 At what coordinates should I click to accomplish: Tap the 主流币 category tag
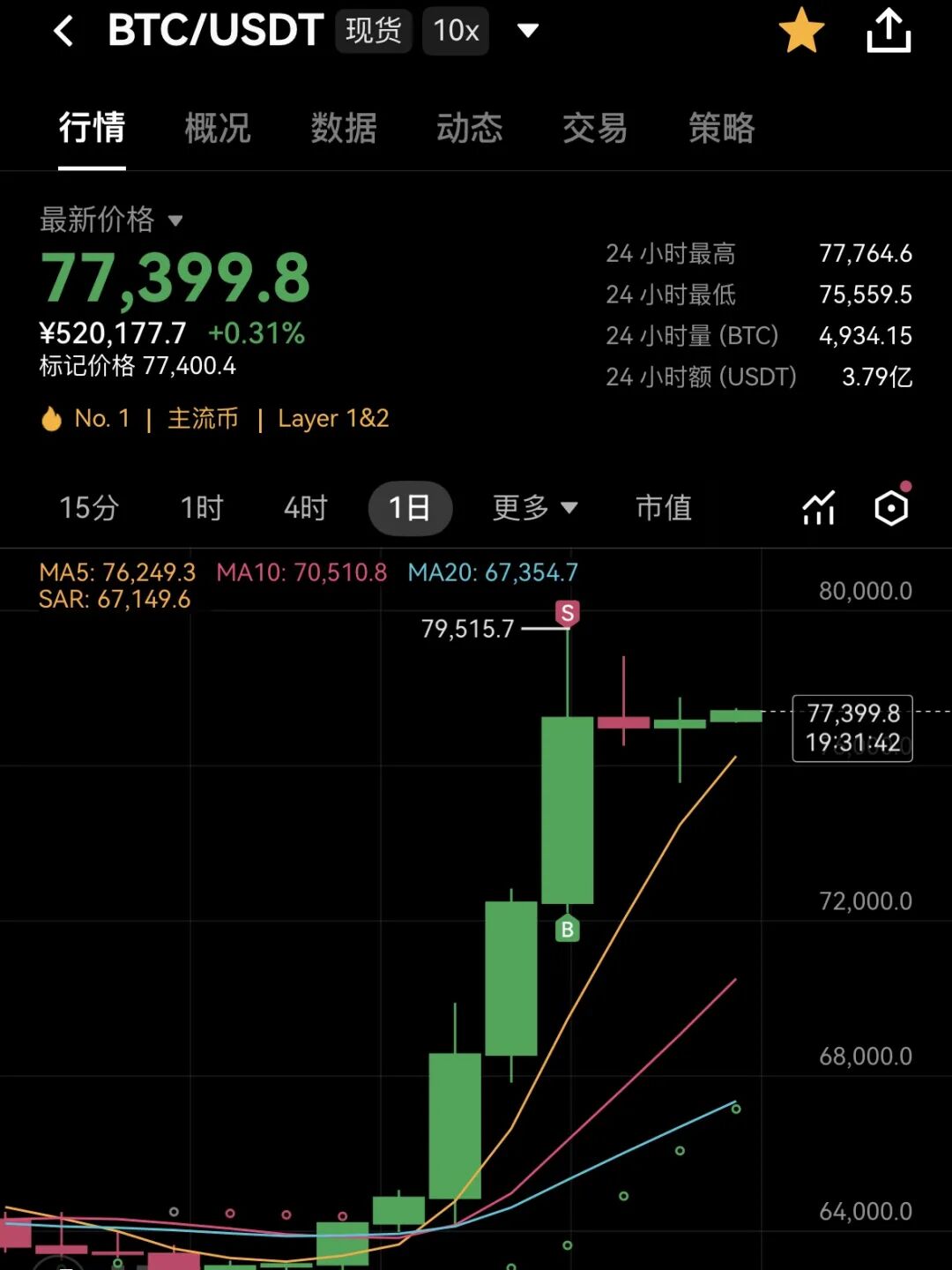(203, 418)
